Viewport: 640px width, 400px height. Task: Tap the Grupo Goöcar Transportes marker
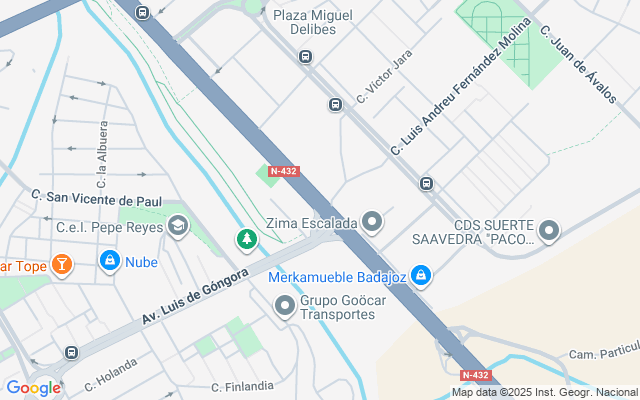[285, 305]
